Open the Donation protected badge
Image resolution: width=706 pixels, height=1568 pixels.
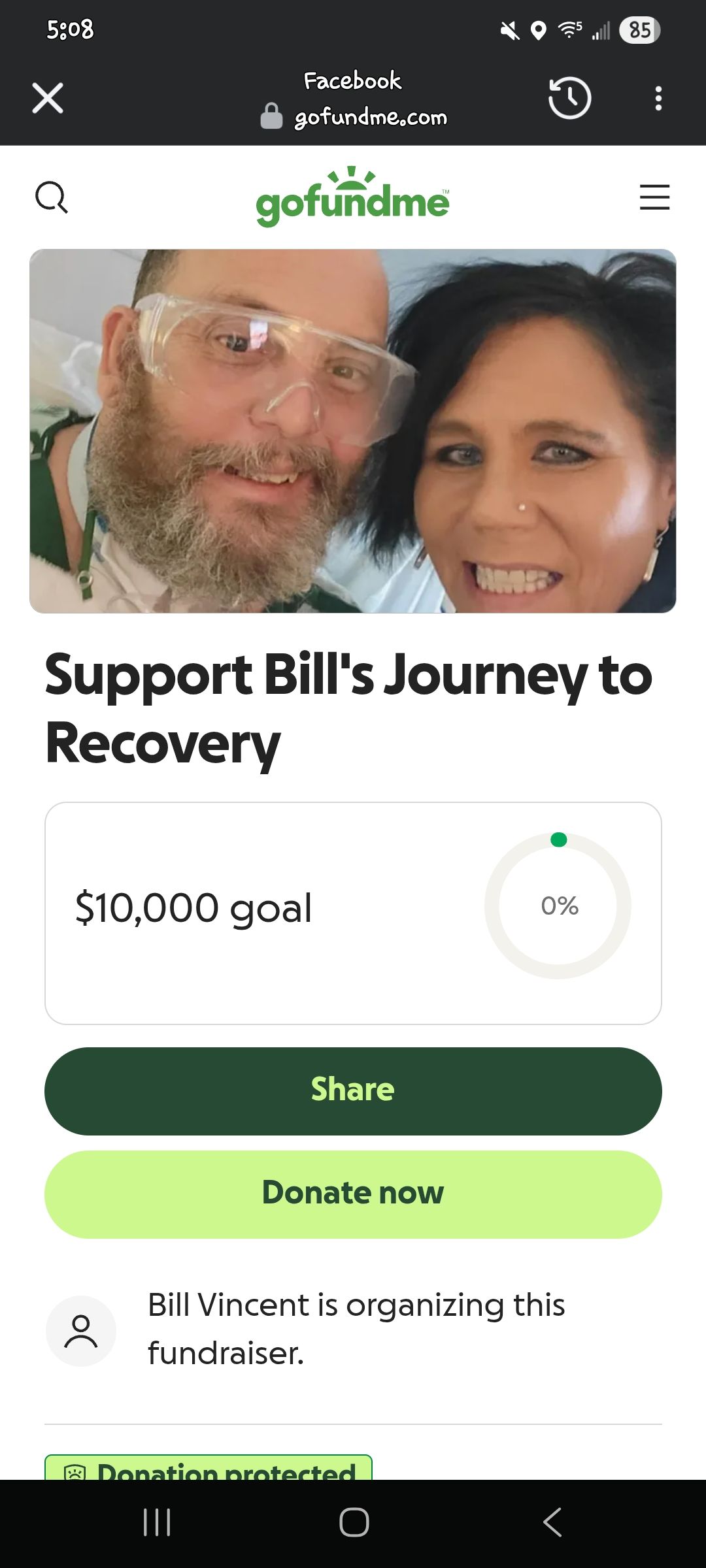point(209,1467)
